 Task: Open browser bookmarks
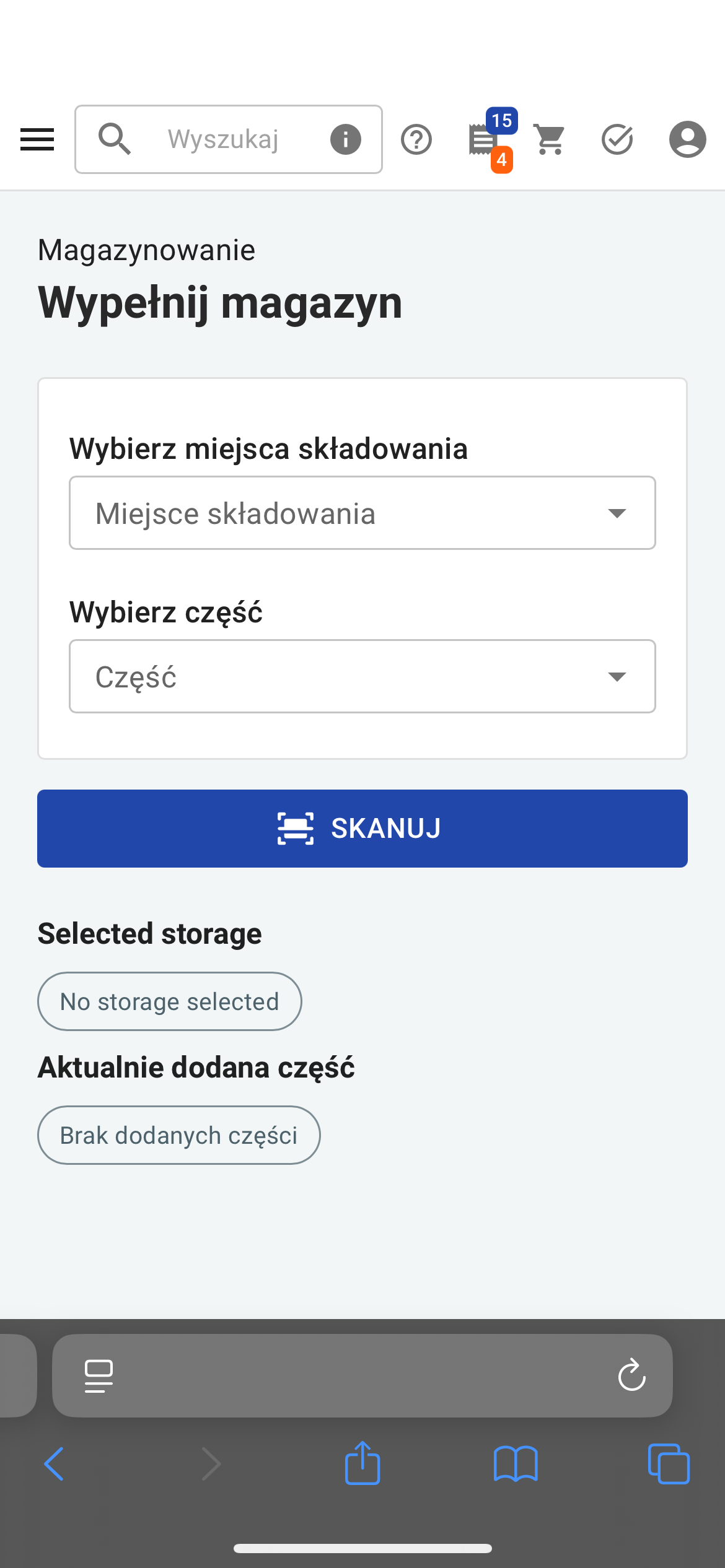pos(516,1464)
